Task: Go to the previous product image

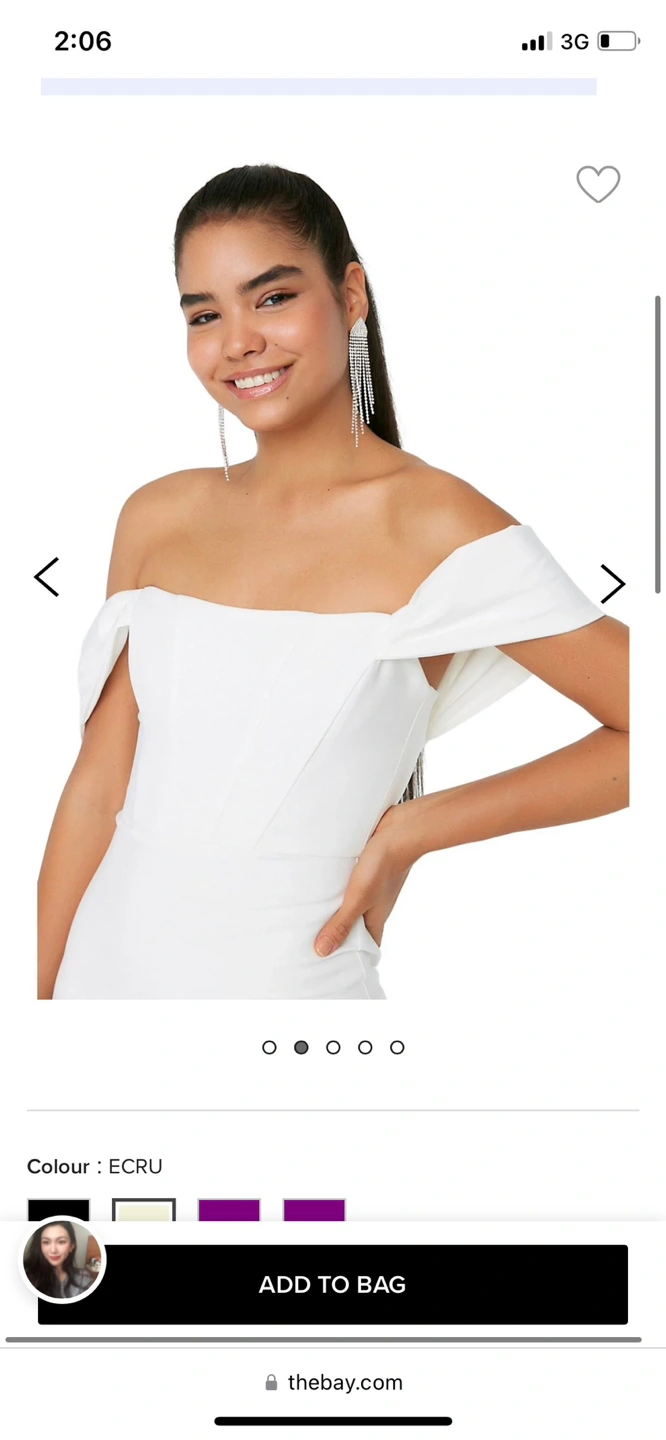Action: click(x=47, y=577)
